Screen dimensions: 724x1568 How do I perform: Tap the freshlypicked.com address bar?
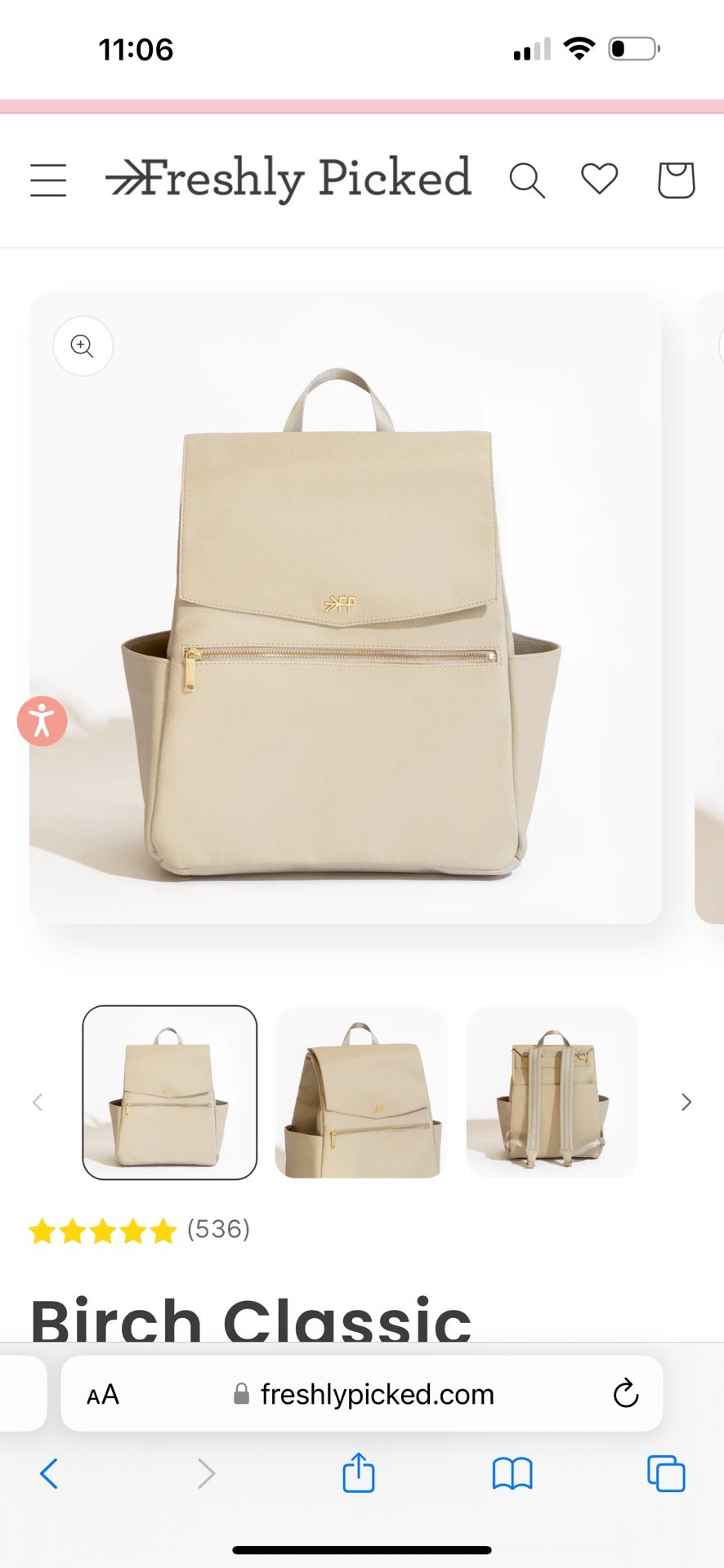(362, 1394)
